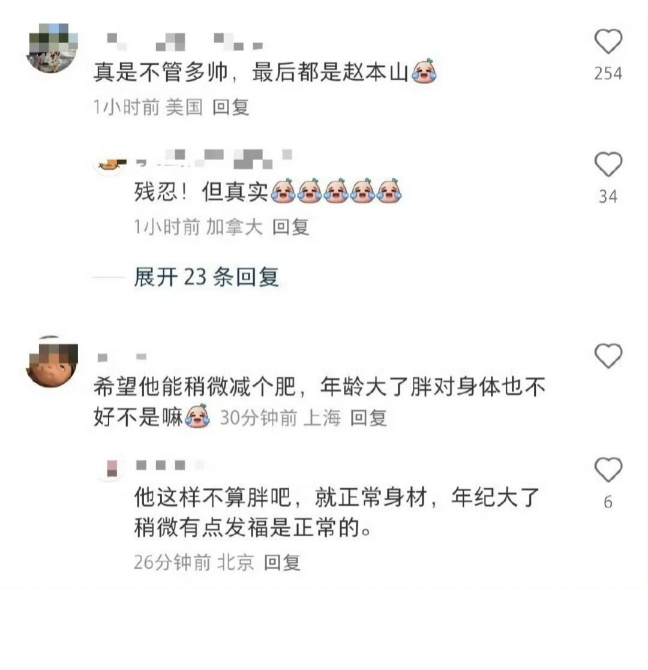Like the reply "他这样不算胖吧"

(608, 469)
